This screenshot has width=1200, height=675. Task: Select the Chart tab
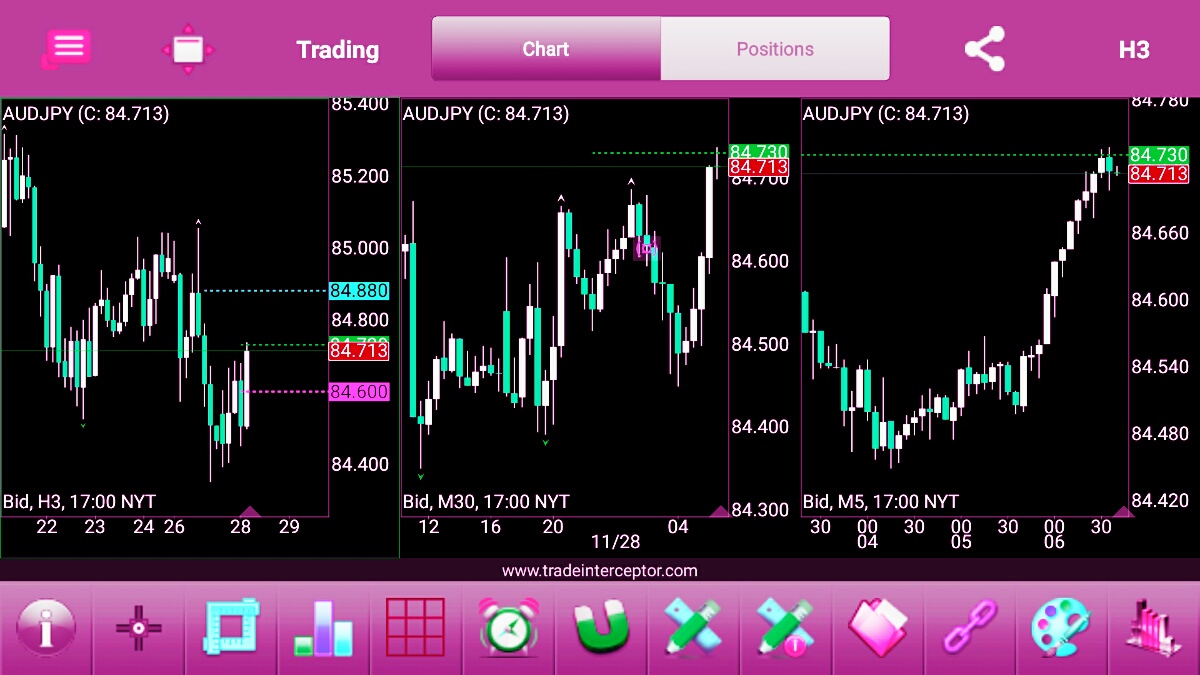[x=546, y=49]
